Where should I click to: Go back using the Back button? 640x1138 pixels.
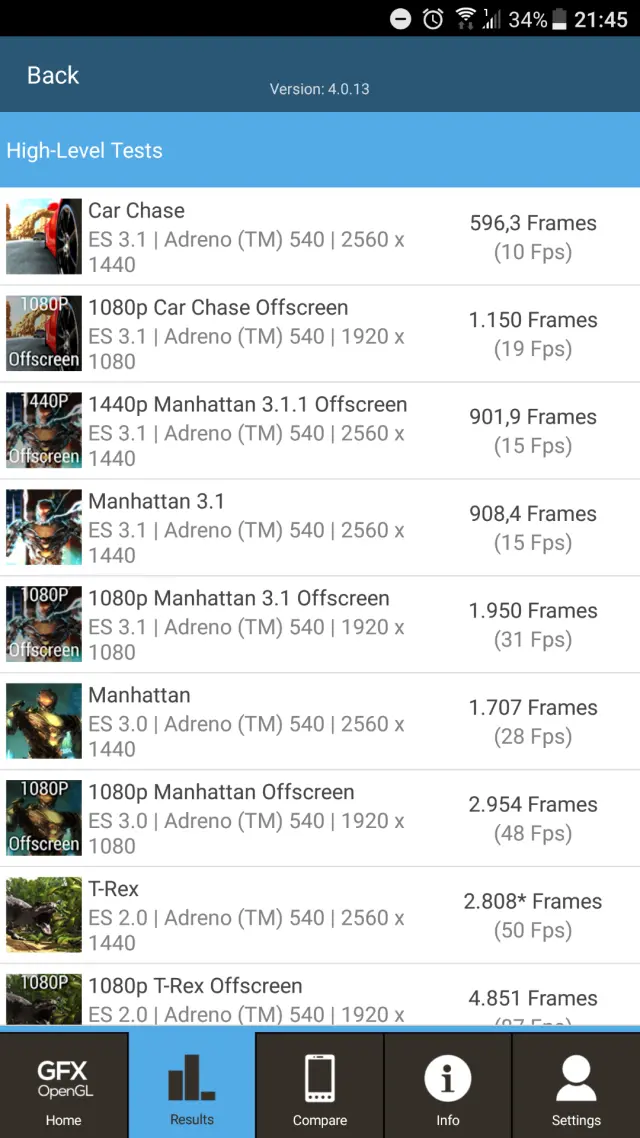53,76
